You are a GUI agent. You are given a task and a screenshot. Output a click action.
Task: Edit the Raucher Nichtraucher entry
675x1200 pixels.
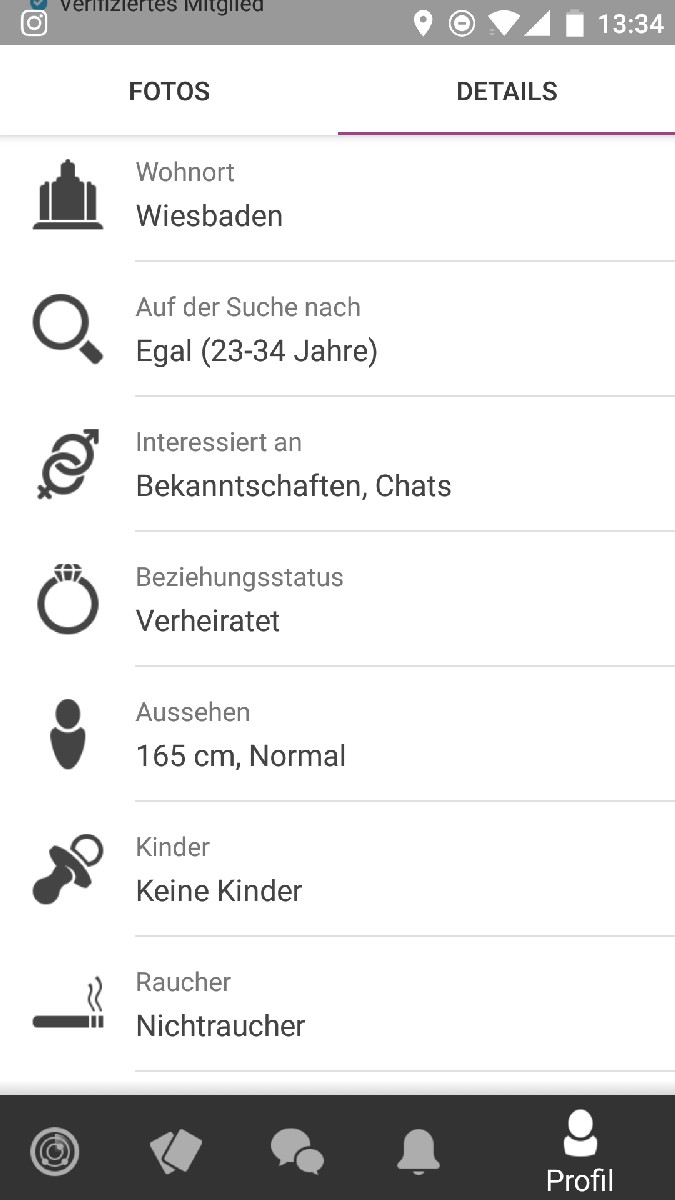337,1005
